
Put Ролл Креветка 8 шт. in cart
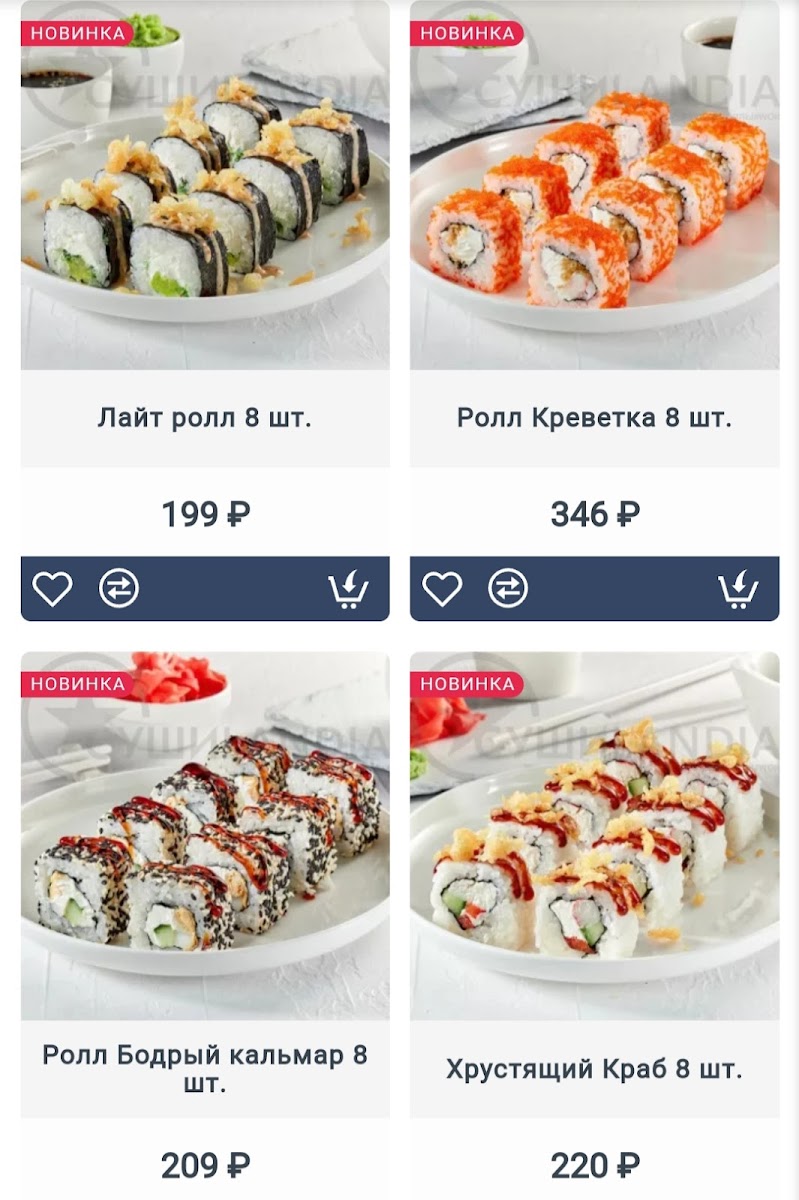click(x=737, y=590)
